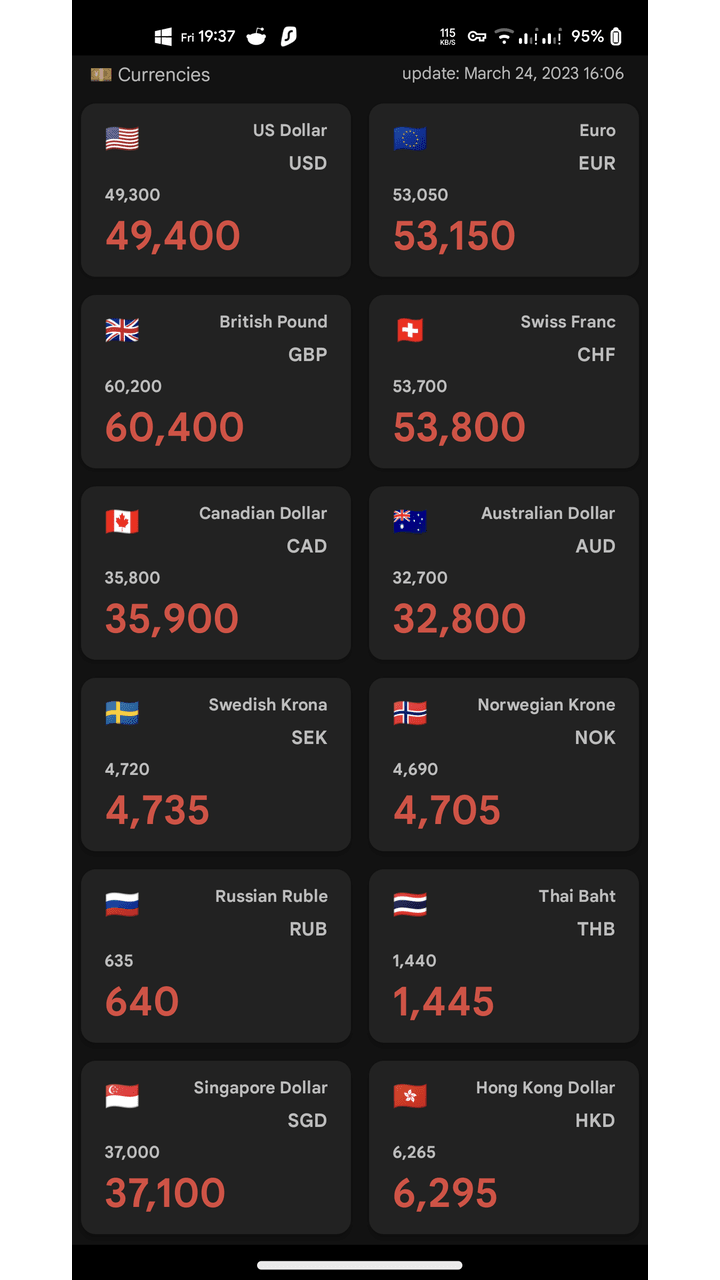Select the Hong Kong Dollar card
This screenshot has width=720, height=1280.
pos(504,1147)
